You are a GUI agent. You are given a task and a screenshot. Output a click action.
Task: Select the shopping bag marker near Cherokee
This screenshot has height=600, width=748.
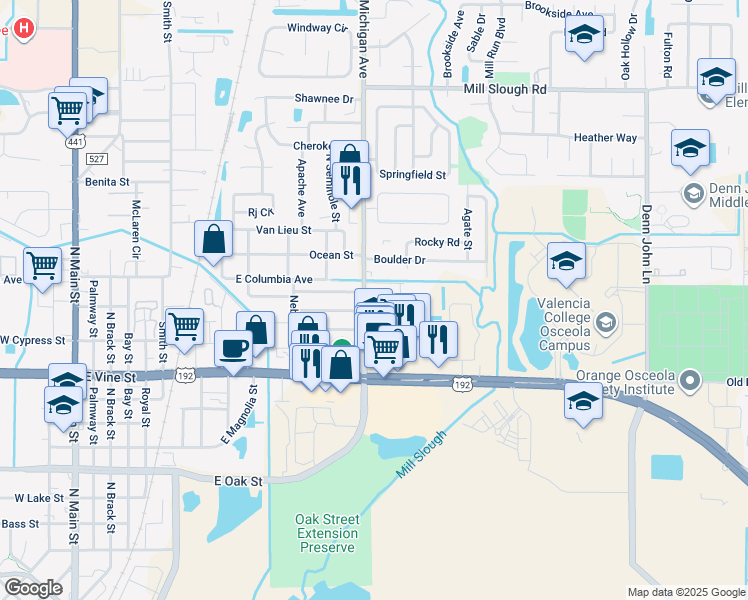pyautogui.click(x=349, y=153)
